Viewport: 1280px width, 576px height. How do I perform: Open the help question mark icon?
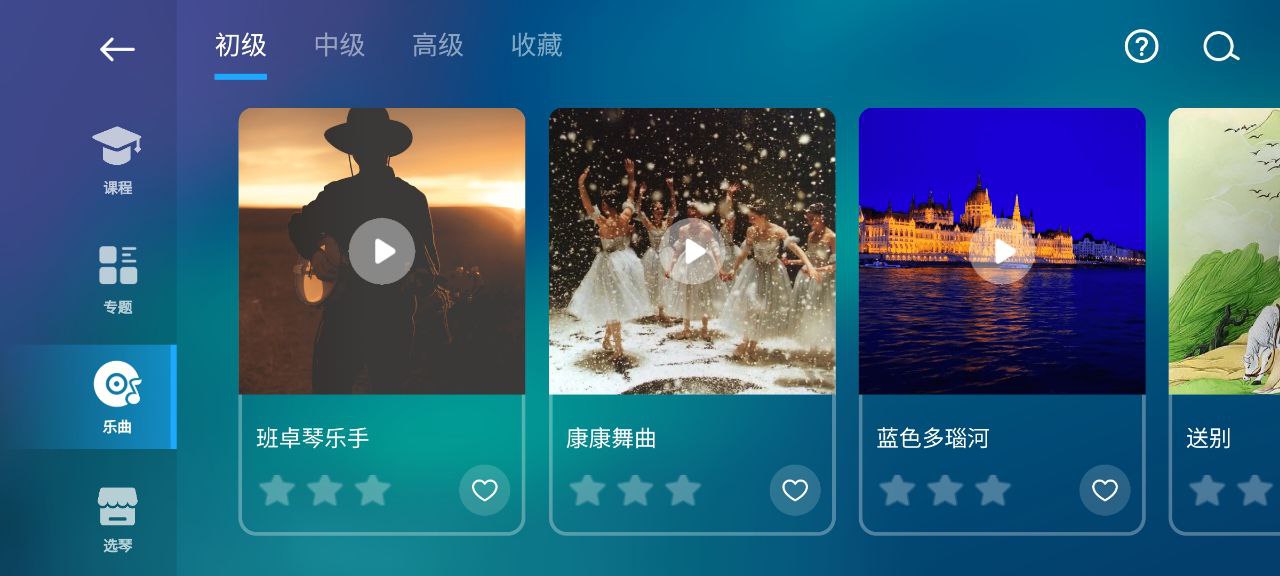(1141, 47)
